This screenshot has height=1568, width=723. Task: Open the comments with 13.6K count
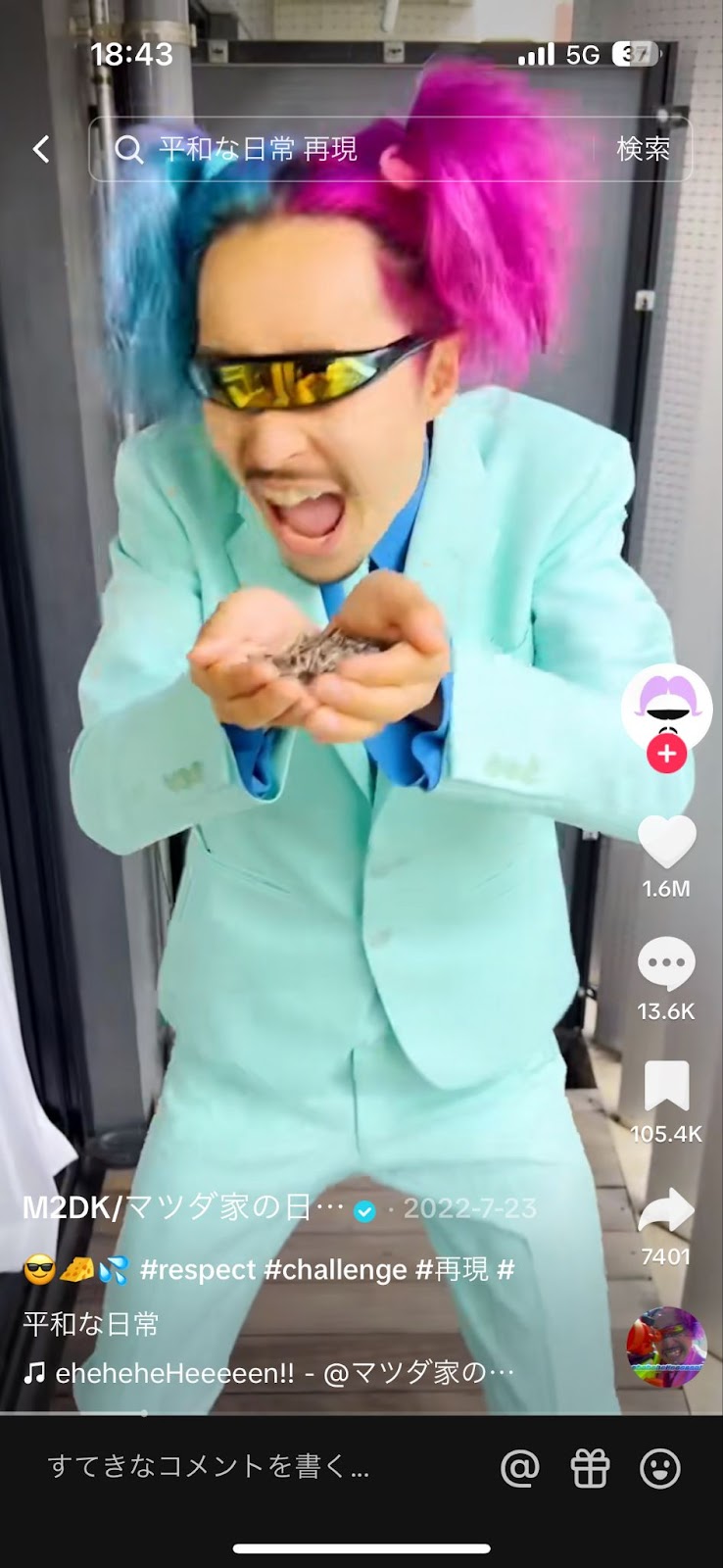666,964
